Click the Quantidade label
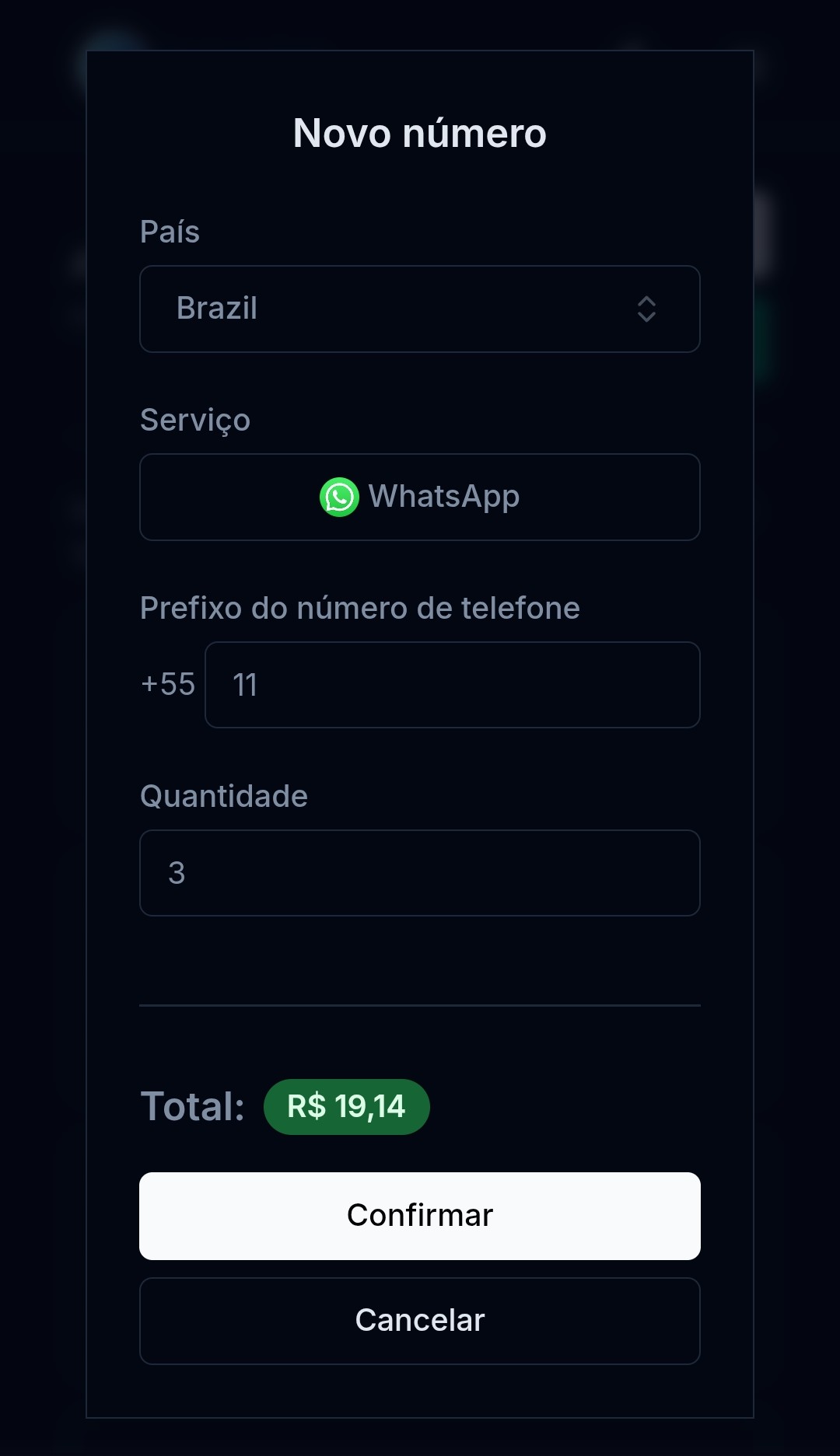The height and width of the screenshot is (1456, 840). [x=223, y=795]
